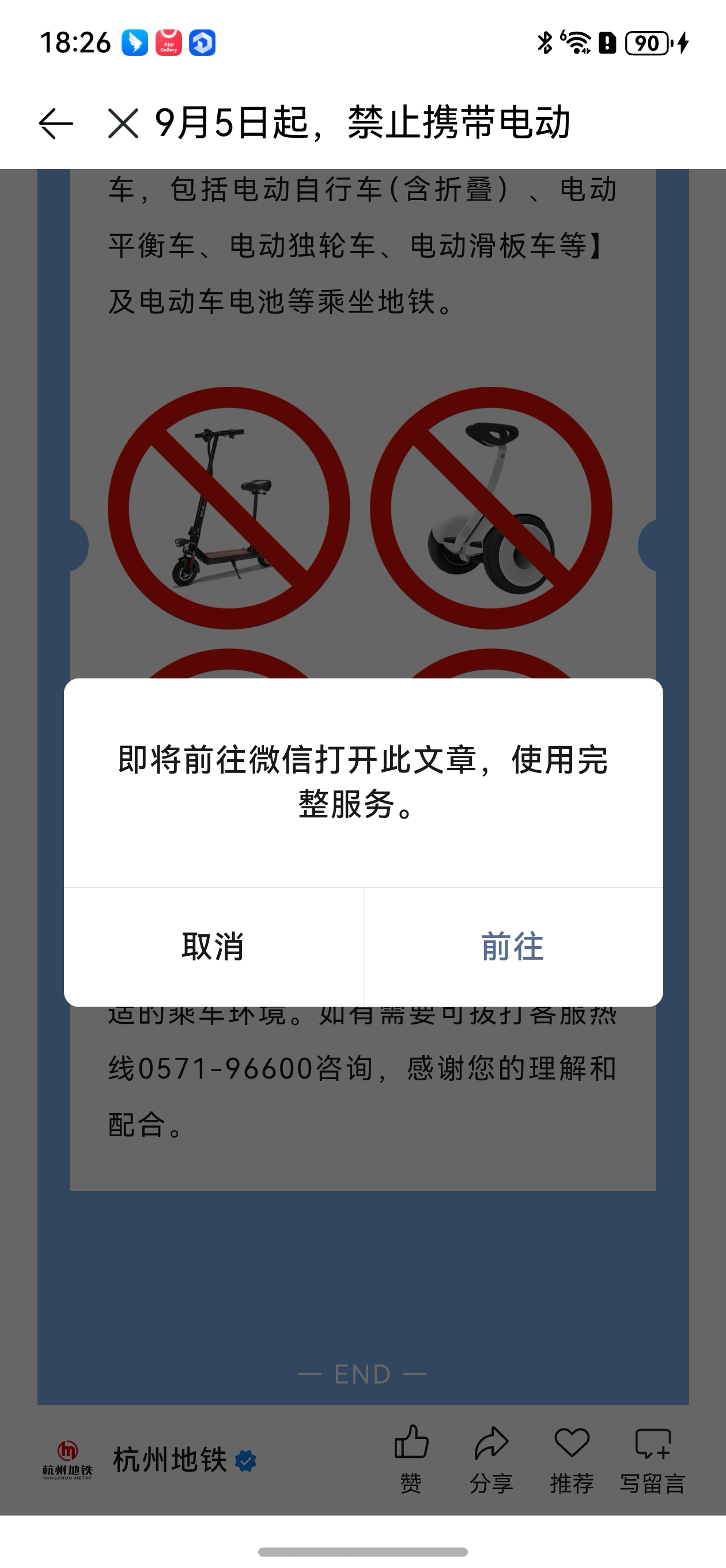The image size is (726, 1568).
Task: Tap the article title 9月5日起，禁止携带电动
Action: tap(365, 124)
